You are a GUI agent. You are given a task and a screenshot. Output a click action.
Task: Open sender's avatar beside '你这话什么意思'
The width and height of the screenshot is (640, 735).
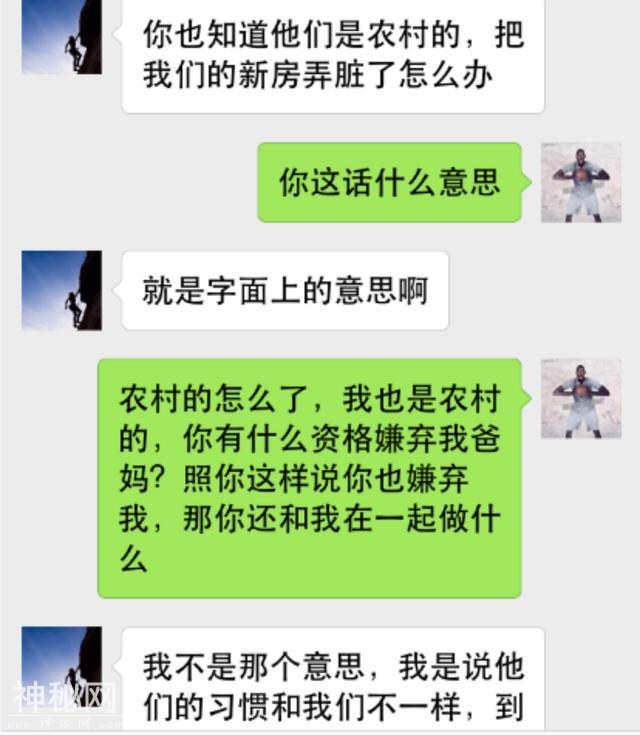coord(581,182)
